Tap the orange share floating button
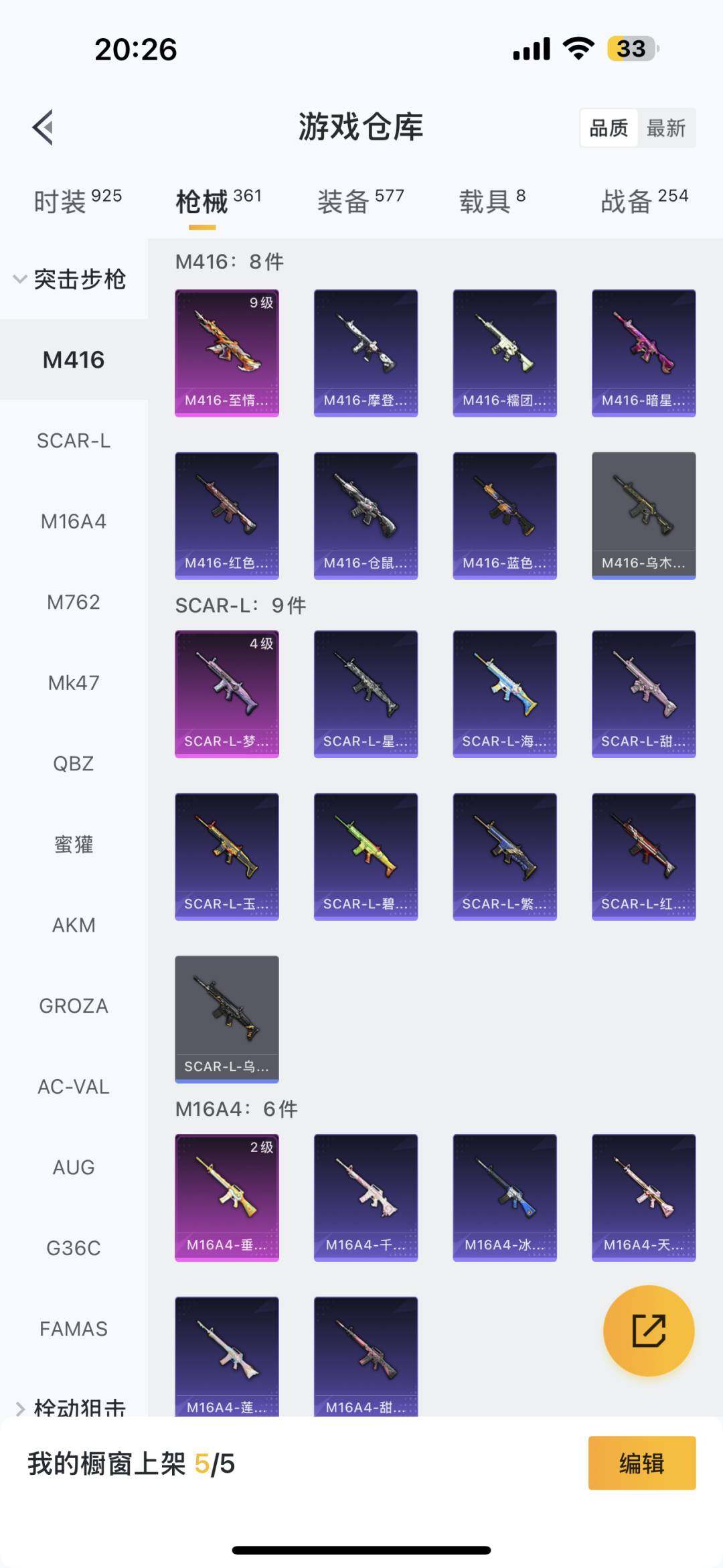The width and height of the screenshot is (723, 1568). click(649, 1330)
